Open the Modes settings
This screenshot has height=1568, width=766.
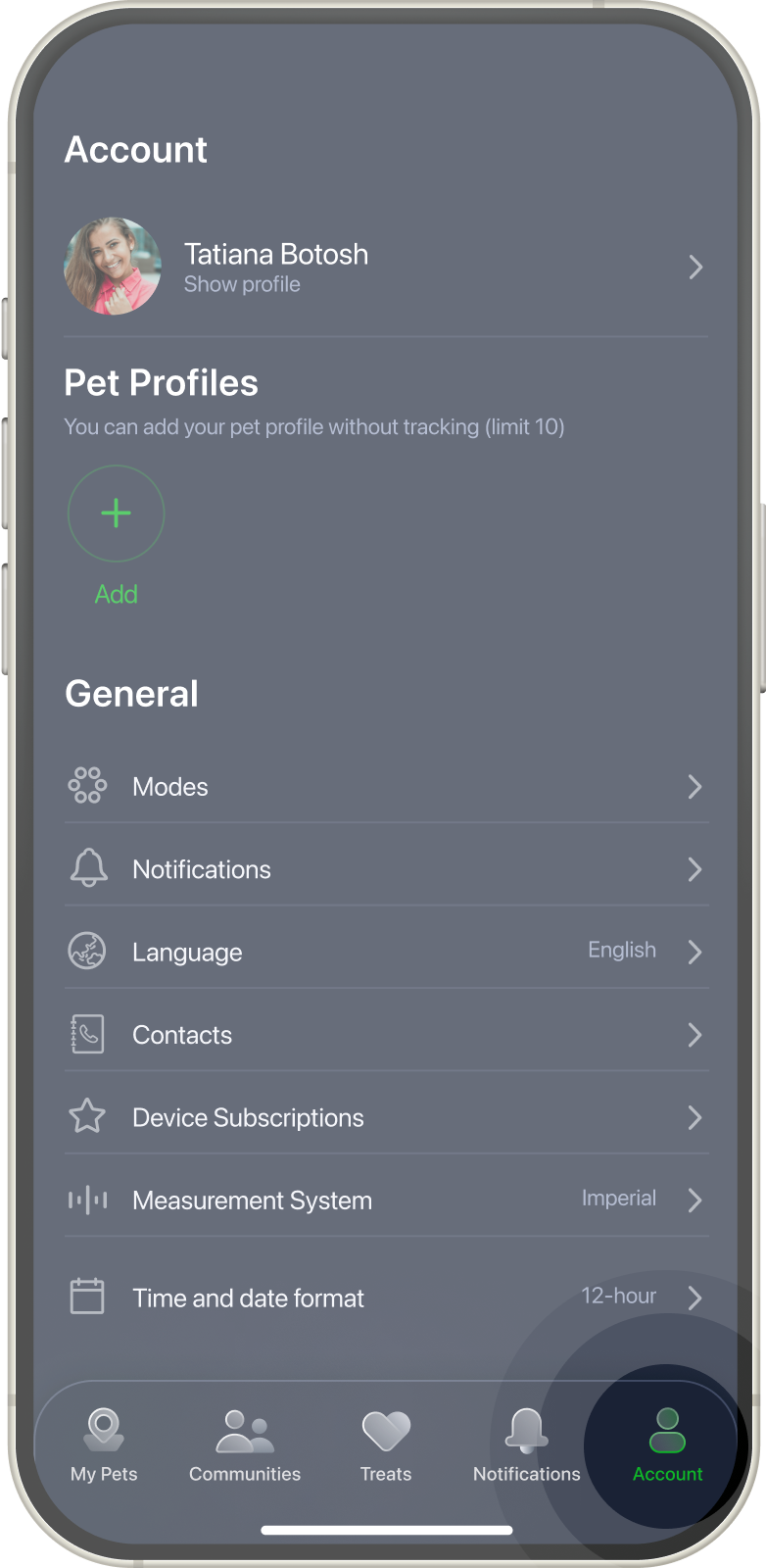tap(385, 786)
